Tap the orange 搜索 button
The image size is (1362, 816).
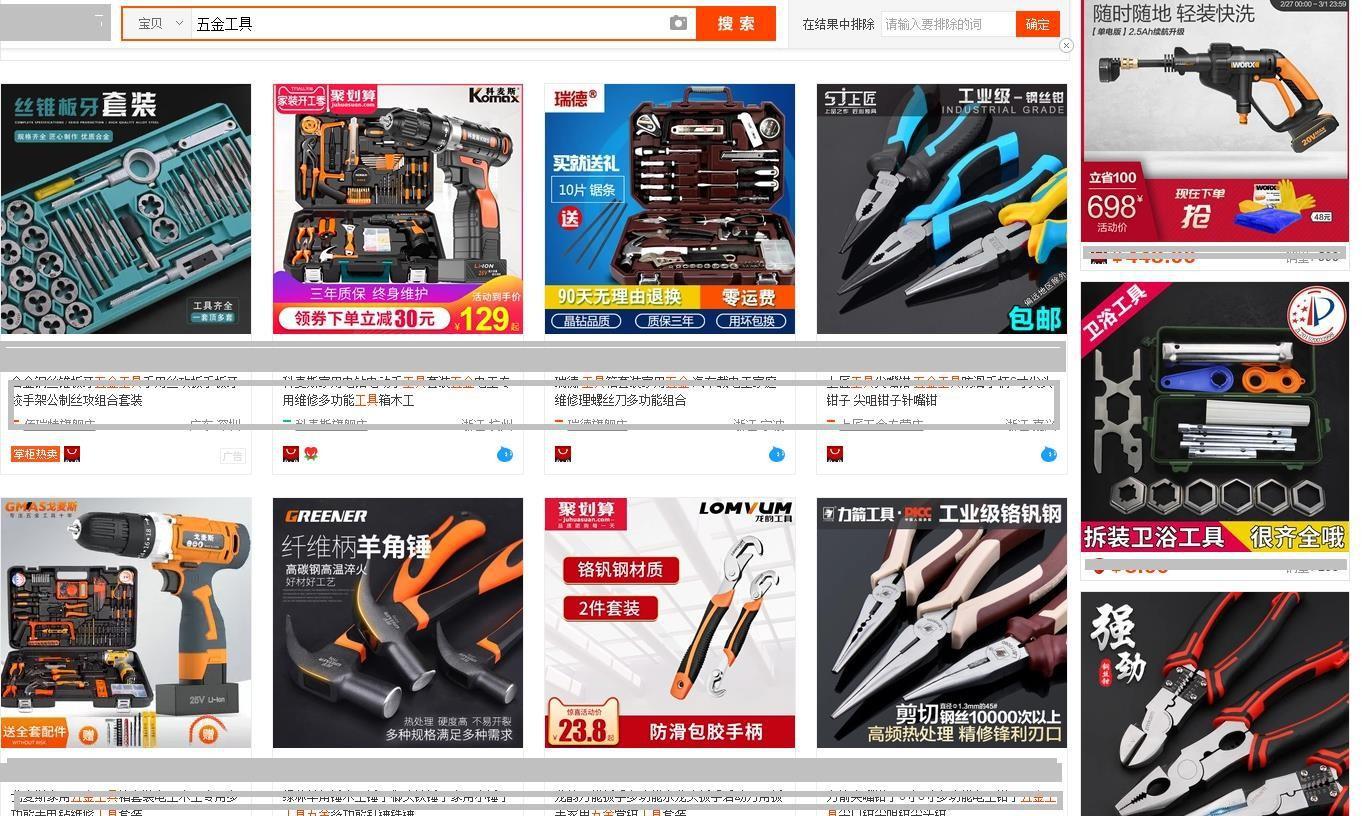(x=736, y=24)
